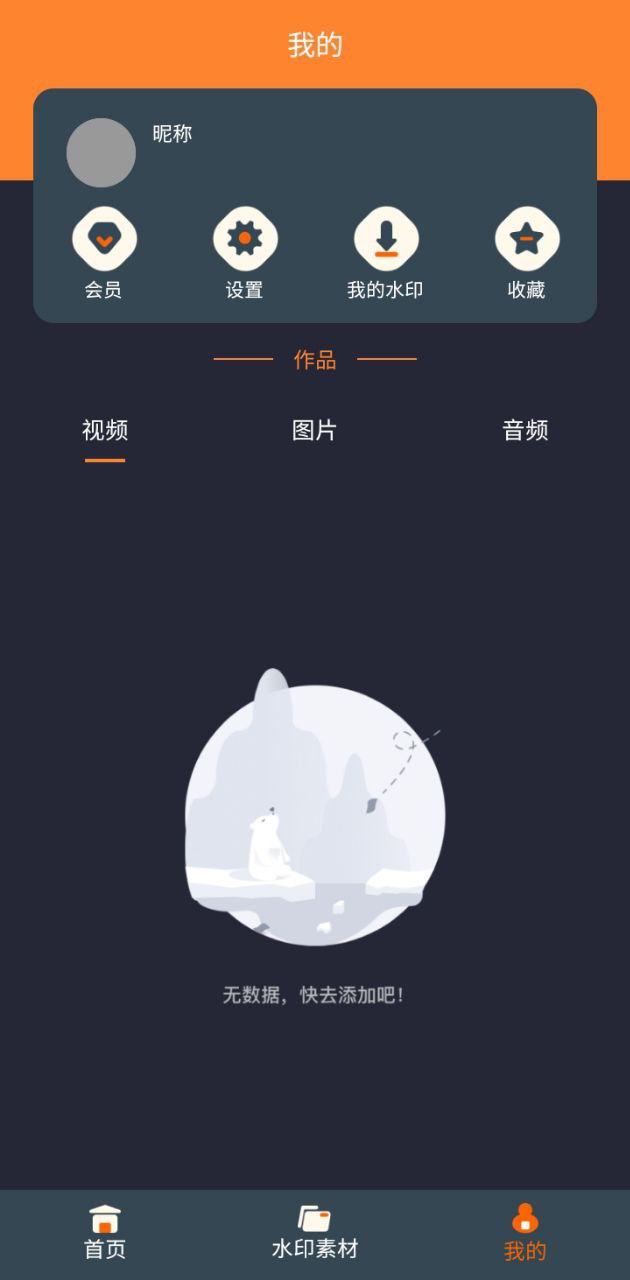Tap the gray profile avatar
This screenshot has width=630, height=1280.
(x=101, y=153)
